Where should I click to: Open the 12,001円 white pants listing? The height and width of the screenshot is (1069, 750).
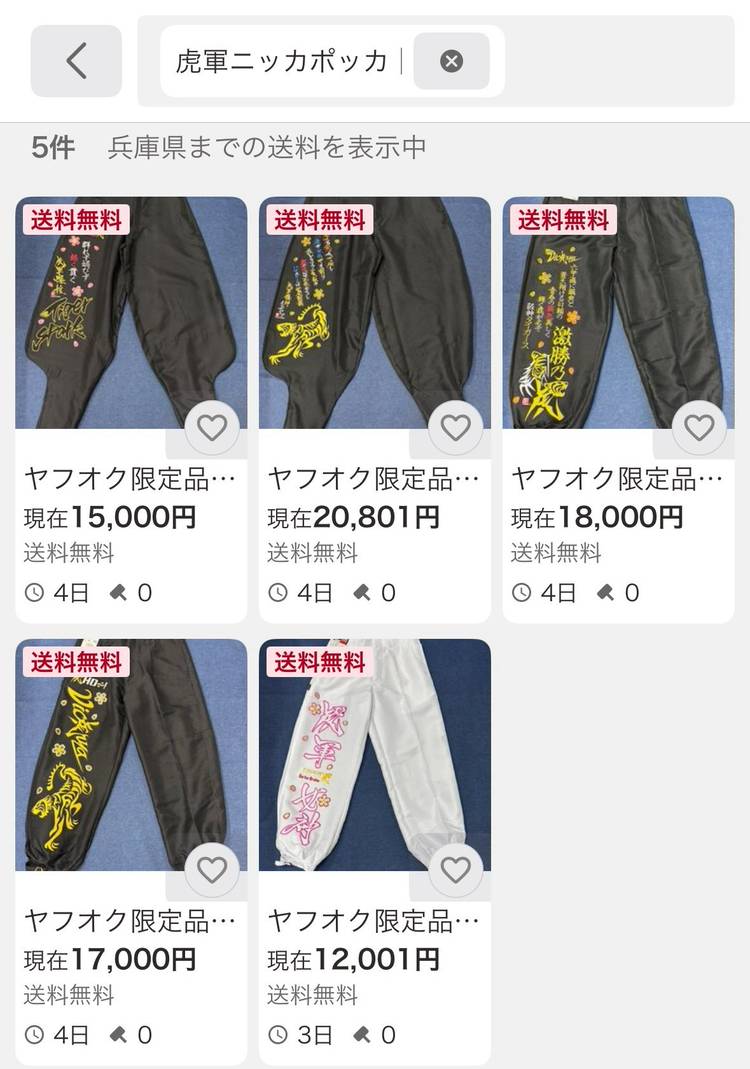[x=374, y=752]
